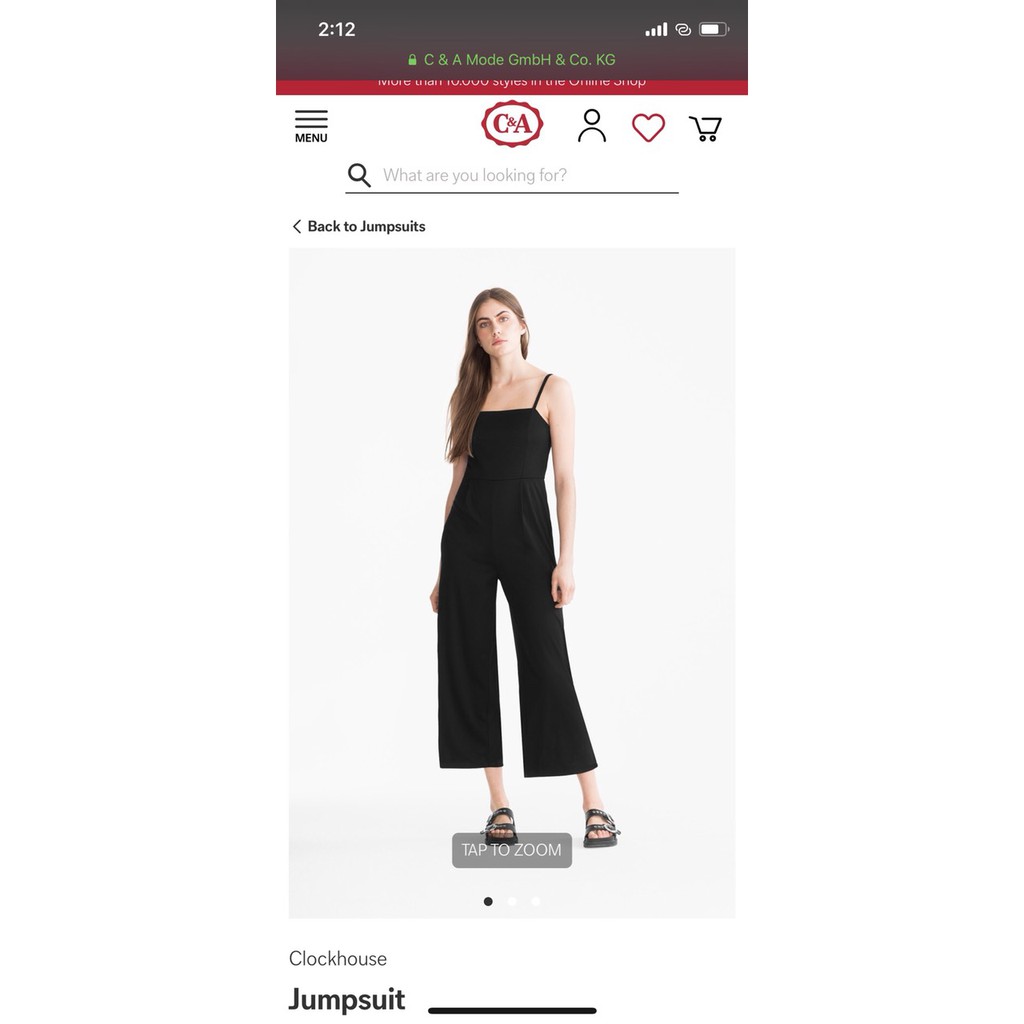Tap the magnifying glass search icon
1024x1024 pixels.
pos(359,176)
